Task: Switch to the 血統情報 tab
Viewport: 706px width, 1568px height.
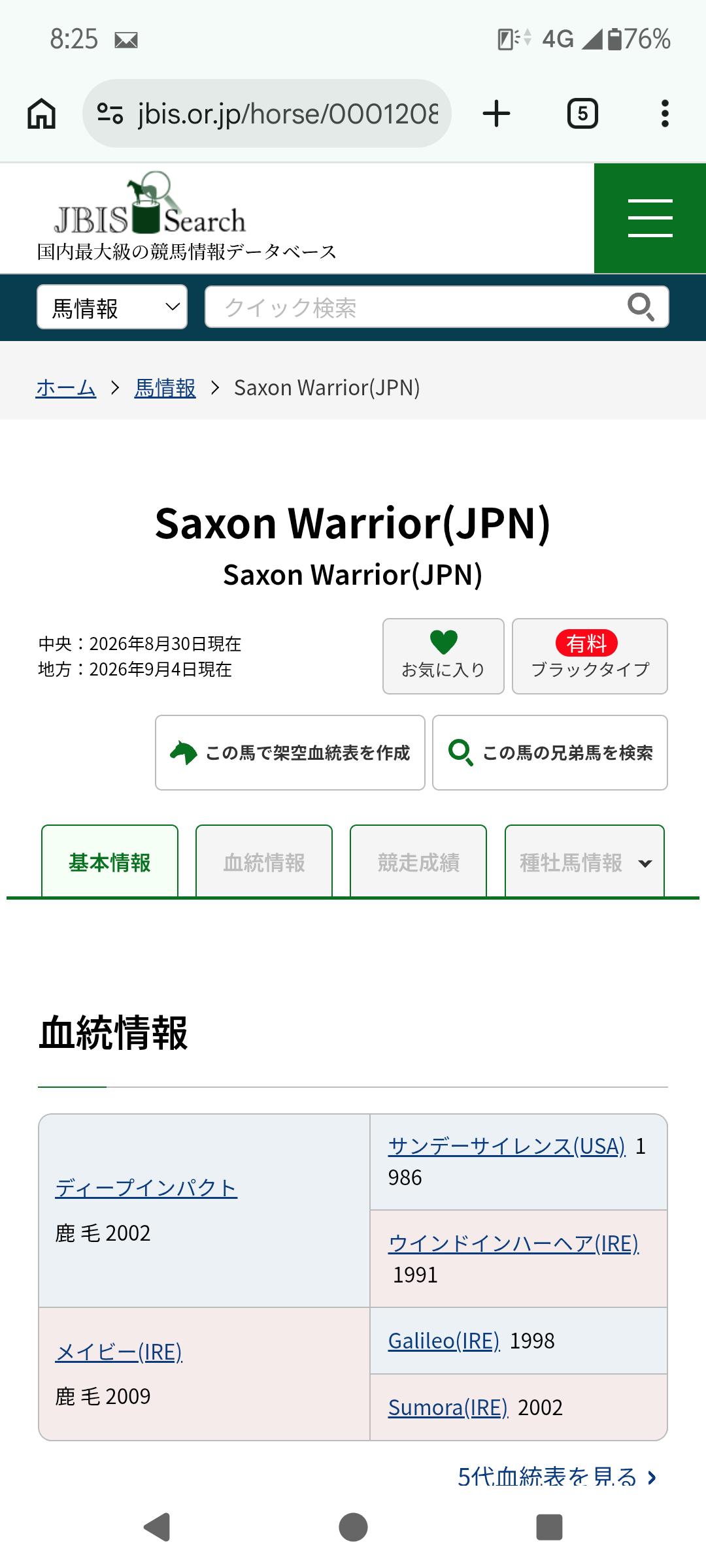Action: 264,862
